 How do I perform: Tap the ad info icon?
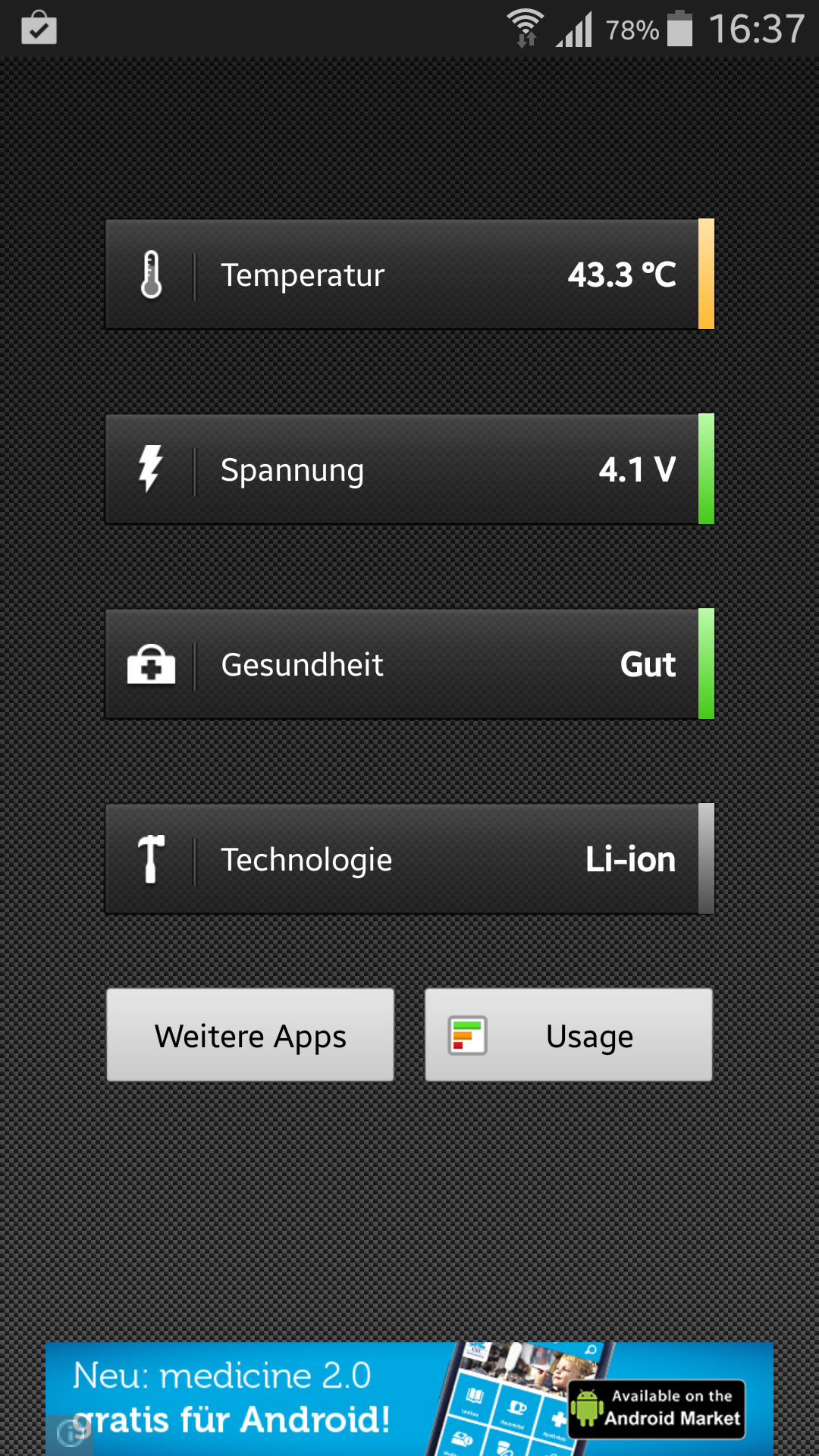click(x=71, y=1432)
